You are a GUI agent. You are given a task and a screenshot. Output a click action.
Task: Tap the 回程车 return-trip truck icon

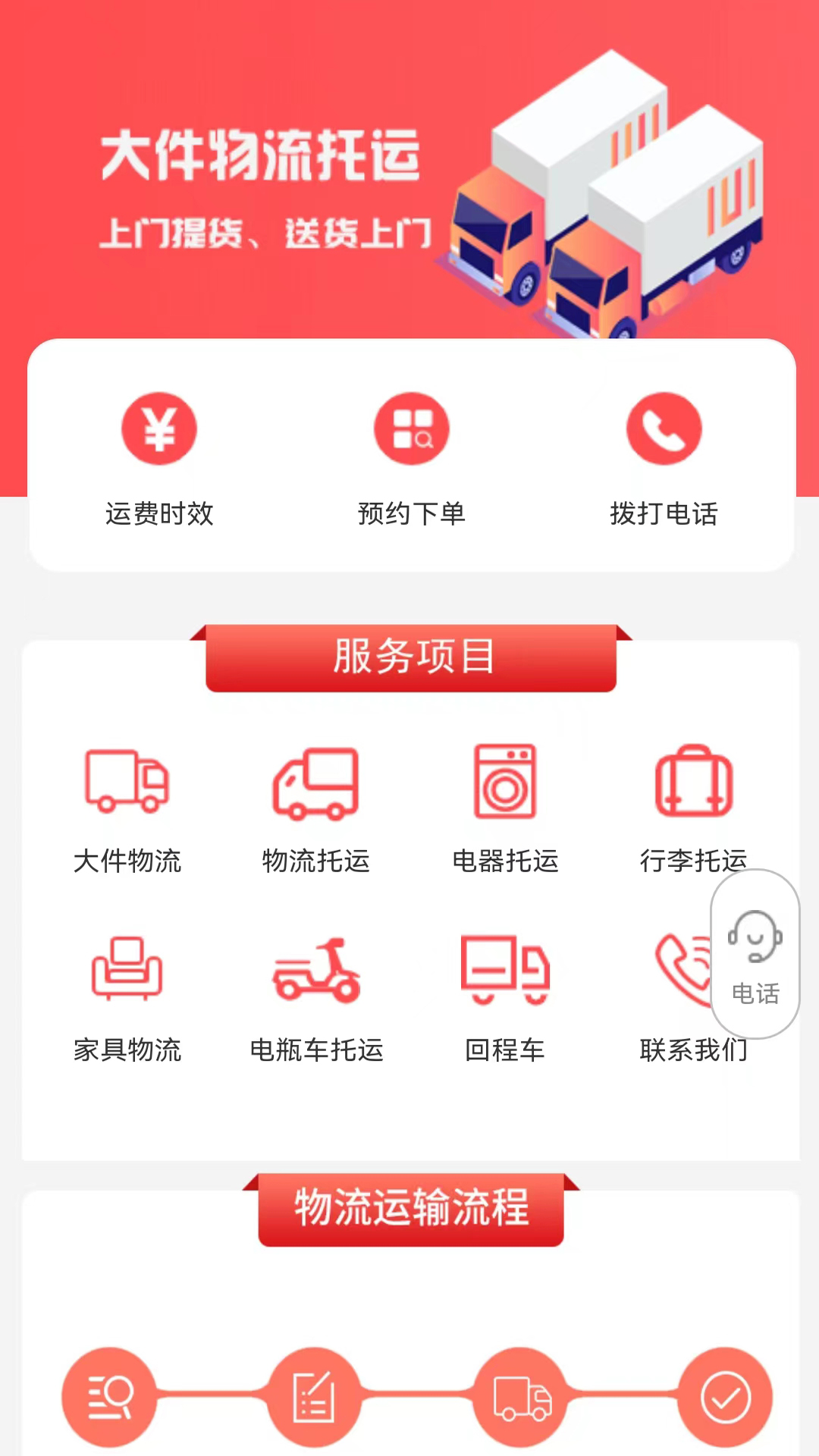(505, 973)
